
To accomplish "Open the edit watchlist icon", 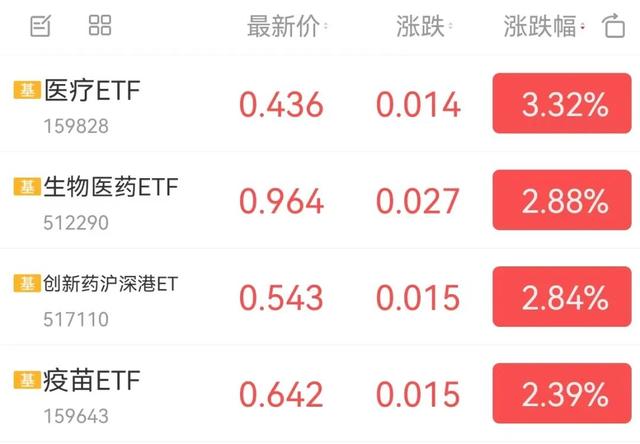I will (41, 26).
